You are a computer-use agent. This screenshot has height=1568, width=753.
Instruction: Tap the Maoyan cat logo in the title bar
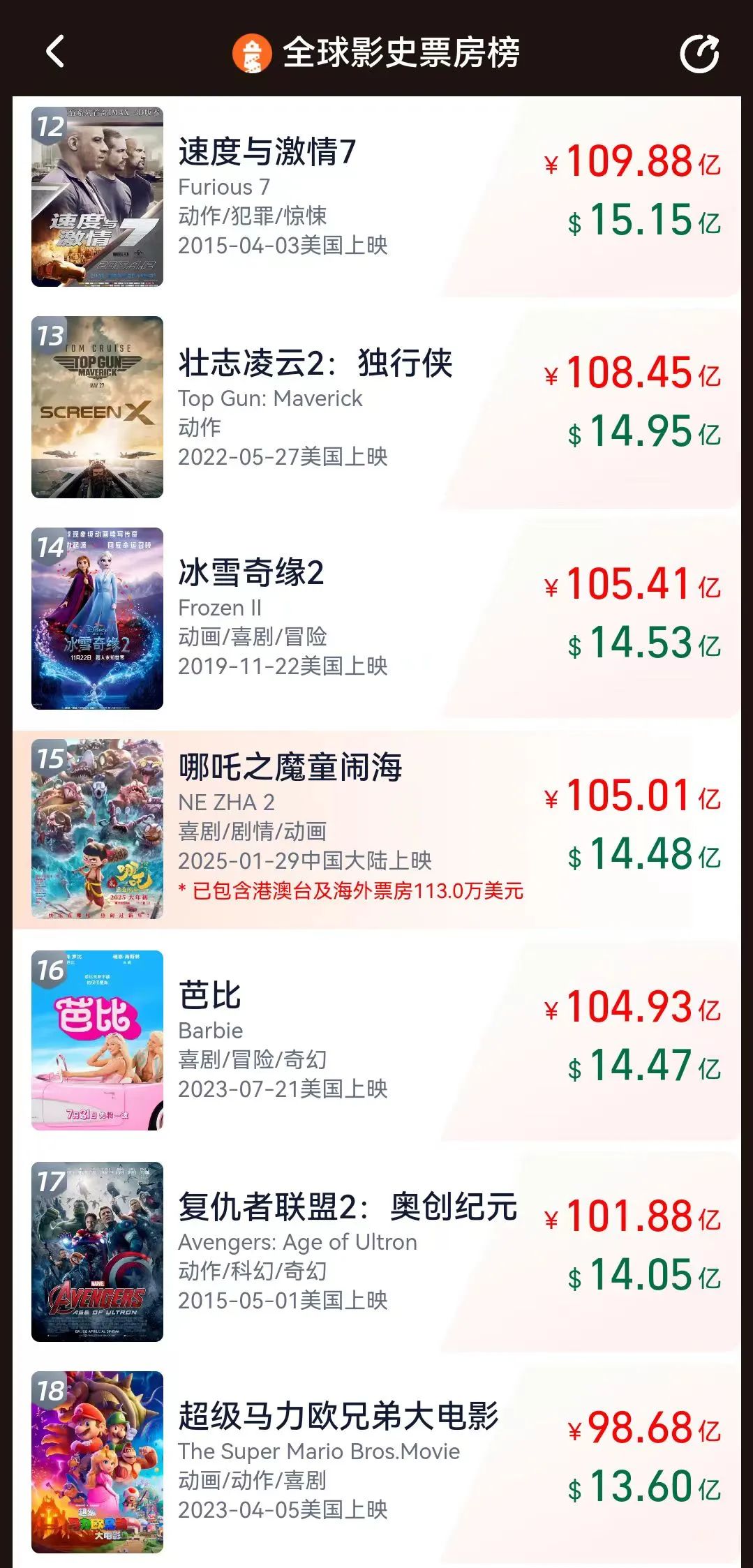251,52
